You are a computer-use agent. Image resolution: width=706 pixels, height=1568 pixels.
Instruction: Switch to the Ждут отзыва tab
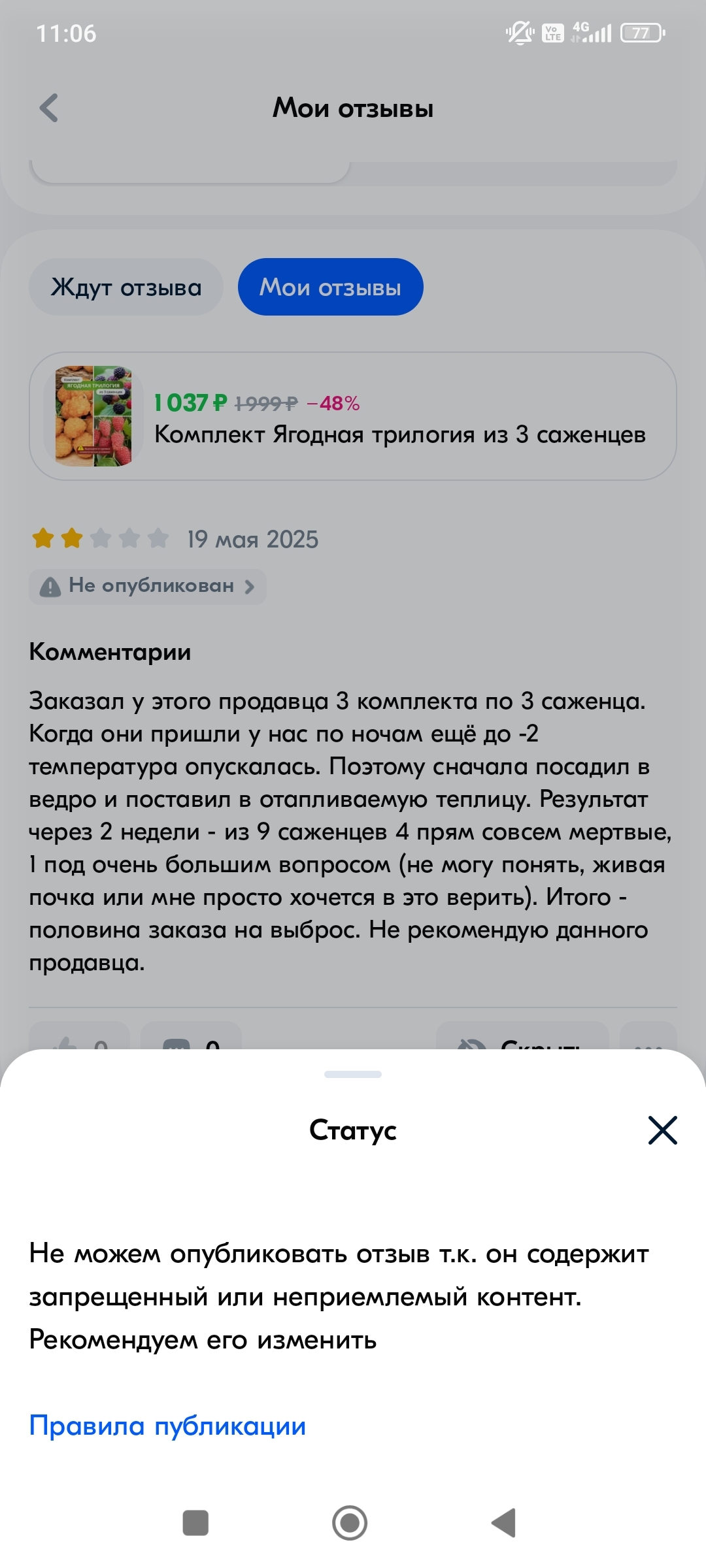pos(126,287)
